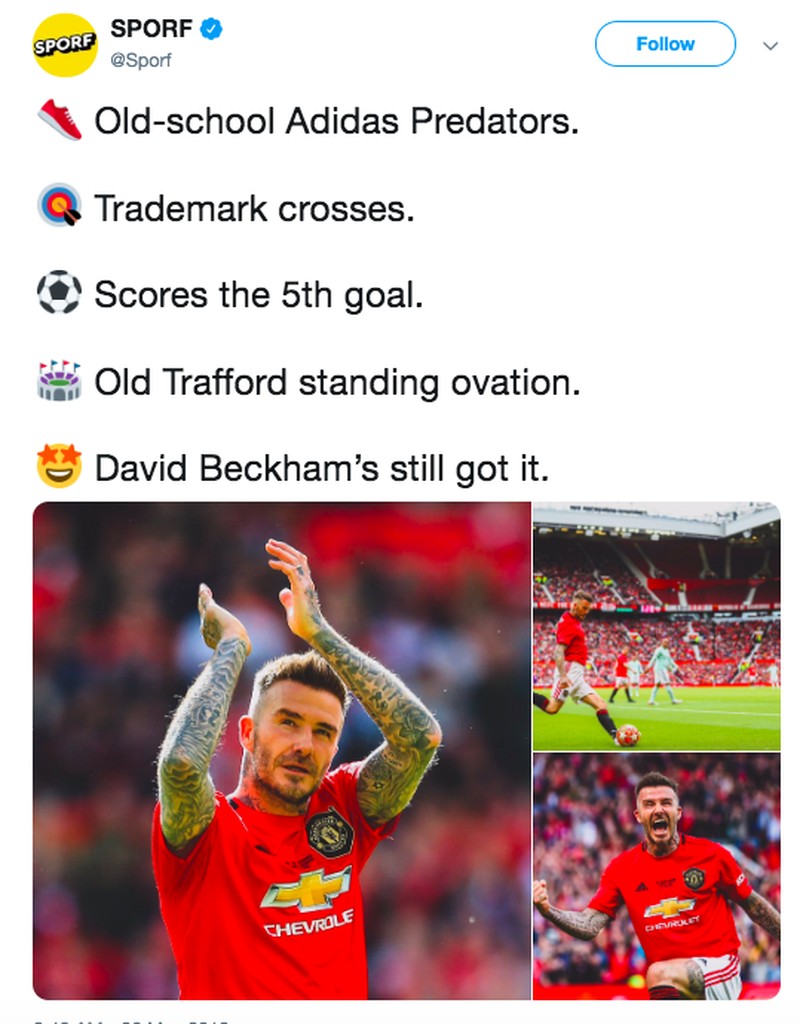Open the photo of the player celebrating
Viewport: 800px width, 1024px height.
pyautogui.click(x=656, y=876)
